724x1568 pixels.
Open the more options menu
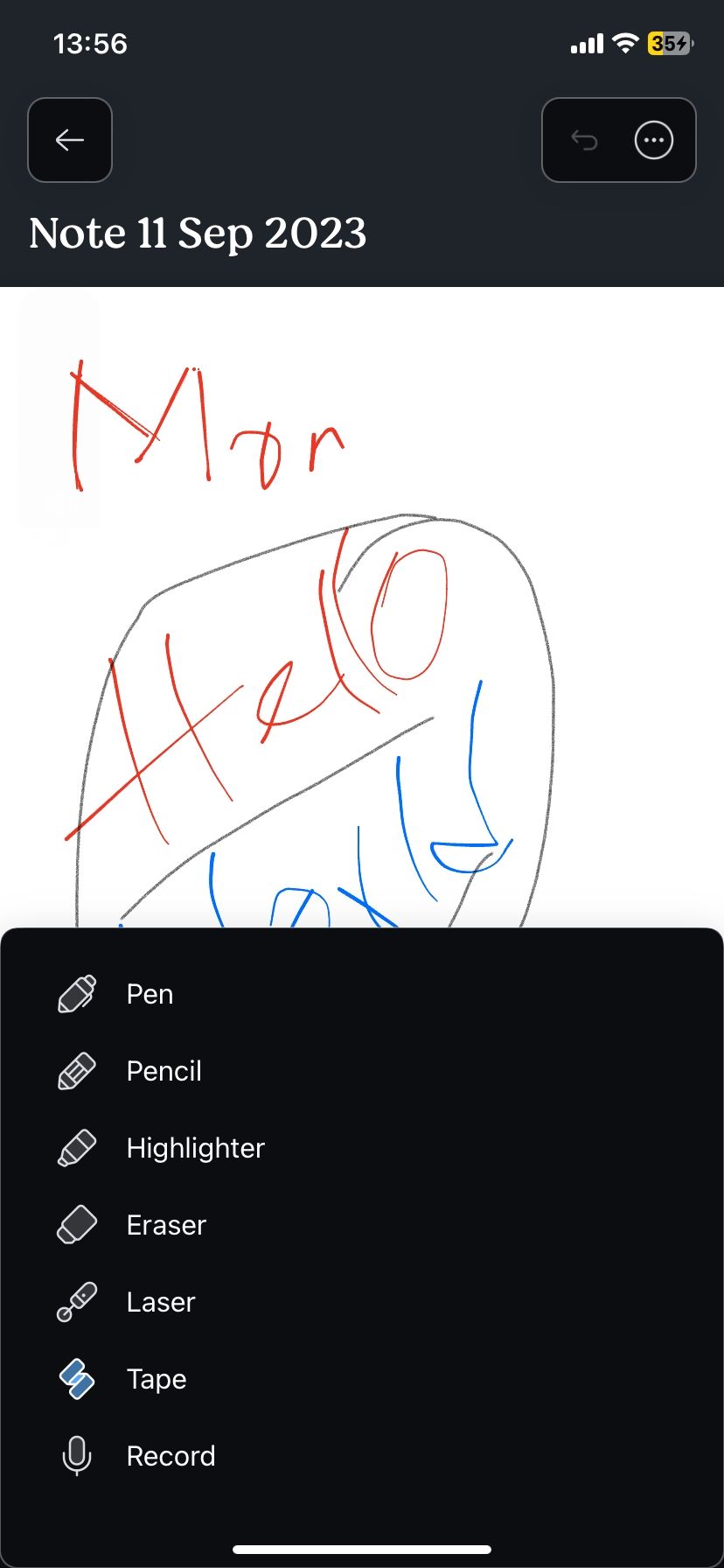click(654, 140)
